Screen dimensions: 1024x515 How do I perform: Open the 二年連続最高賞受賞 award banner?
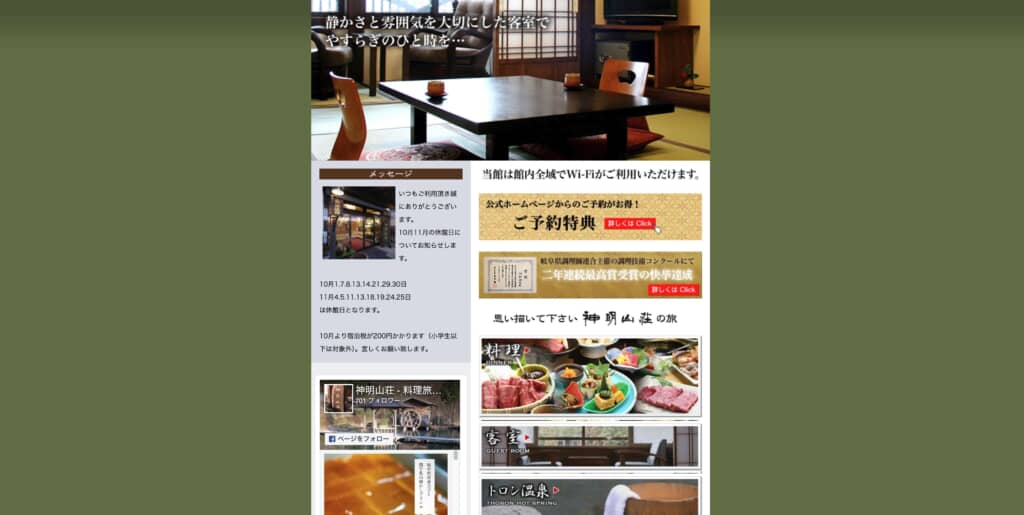point(590,275)
